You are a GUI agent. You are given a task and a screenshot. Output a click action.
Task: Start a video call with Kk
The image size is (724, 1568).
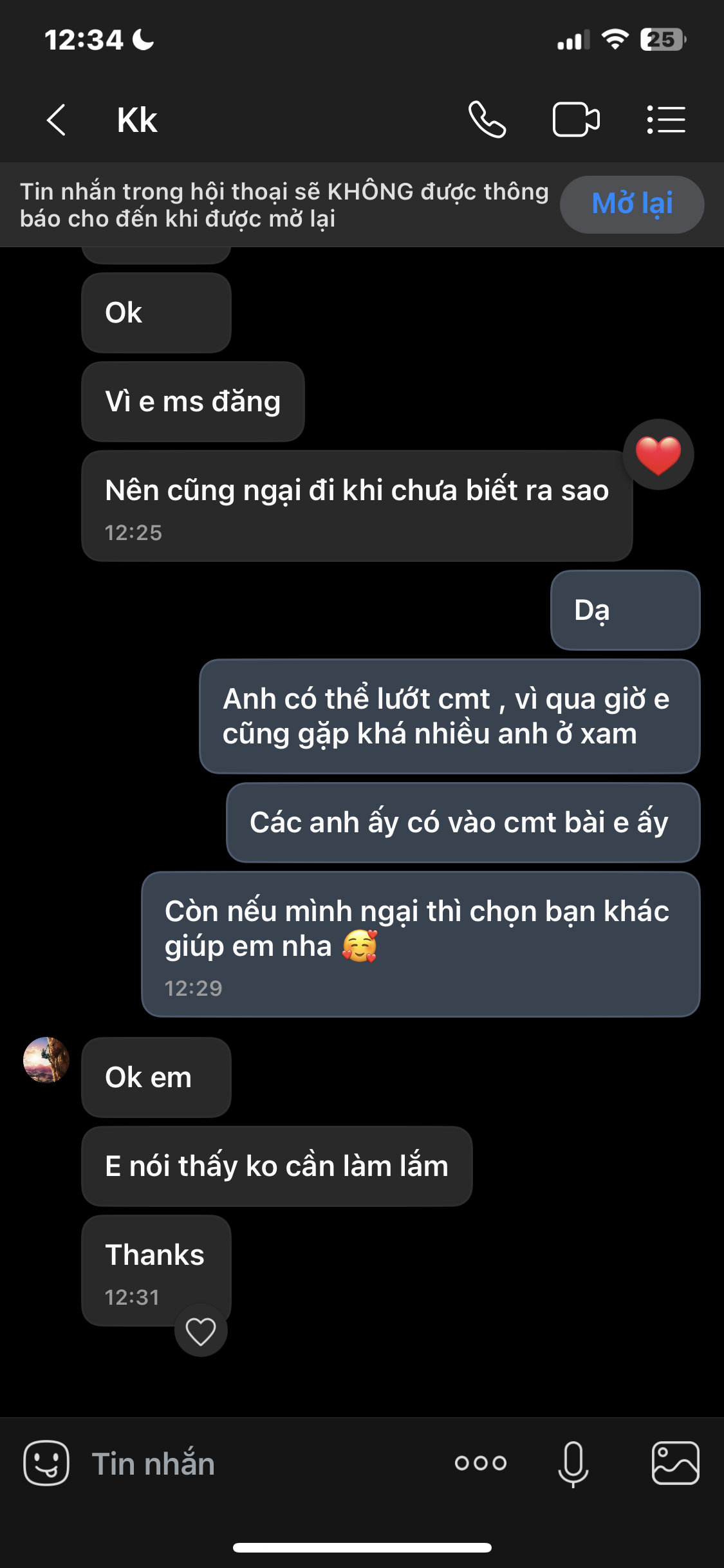pos(576,120)
